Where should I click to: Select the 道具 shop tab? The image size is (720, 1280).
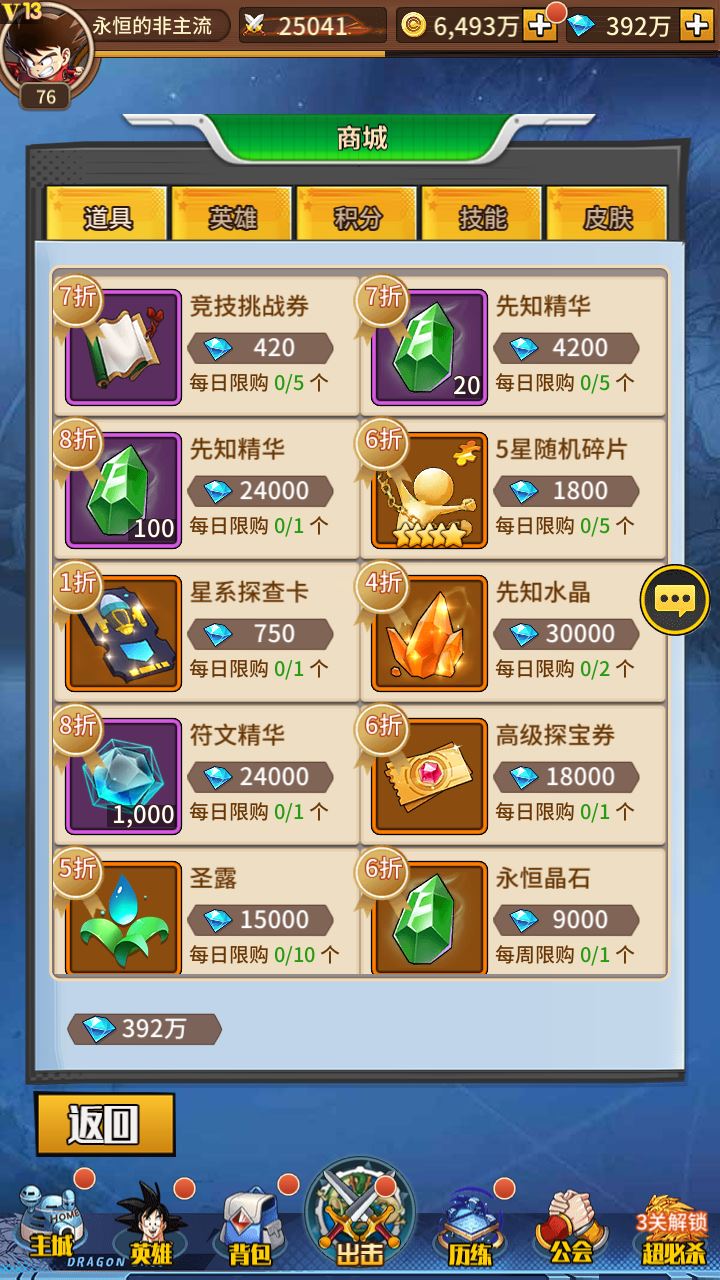[x=107, y=215]
